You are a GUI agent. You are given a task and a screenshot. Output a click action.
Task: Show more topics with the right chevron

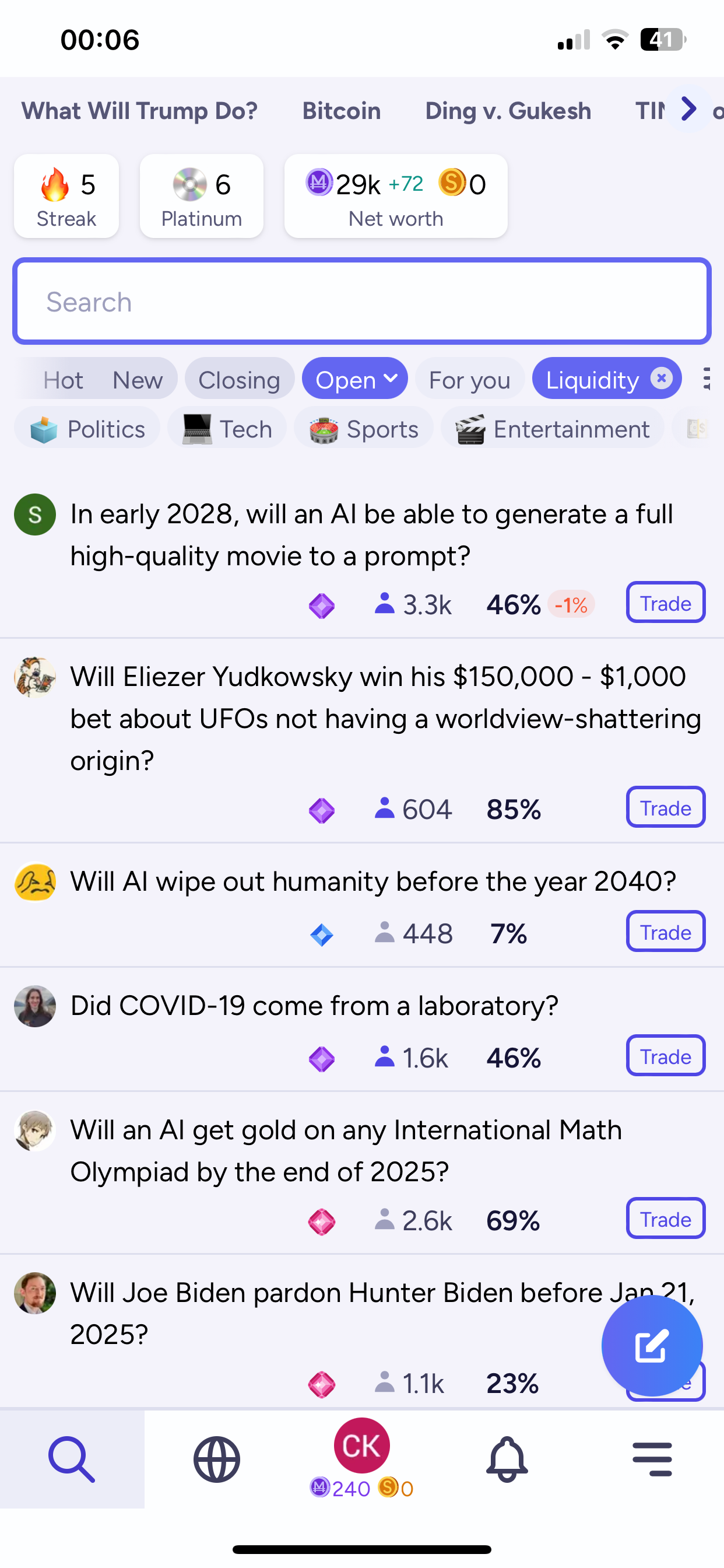click(x=688, y=110)
